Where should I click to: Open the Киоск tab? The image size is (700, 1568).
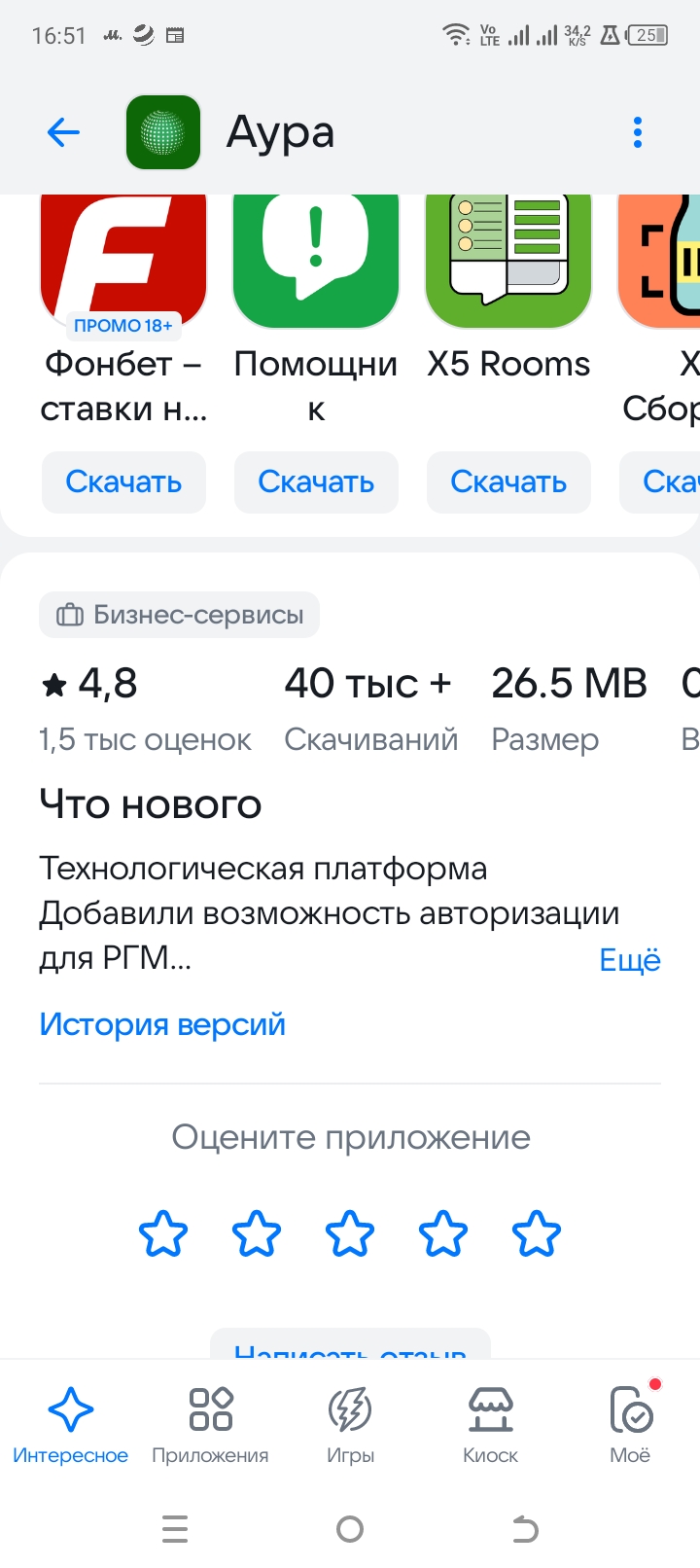490,1425
